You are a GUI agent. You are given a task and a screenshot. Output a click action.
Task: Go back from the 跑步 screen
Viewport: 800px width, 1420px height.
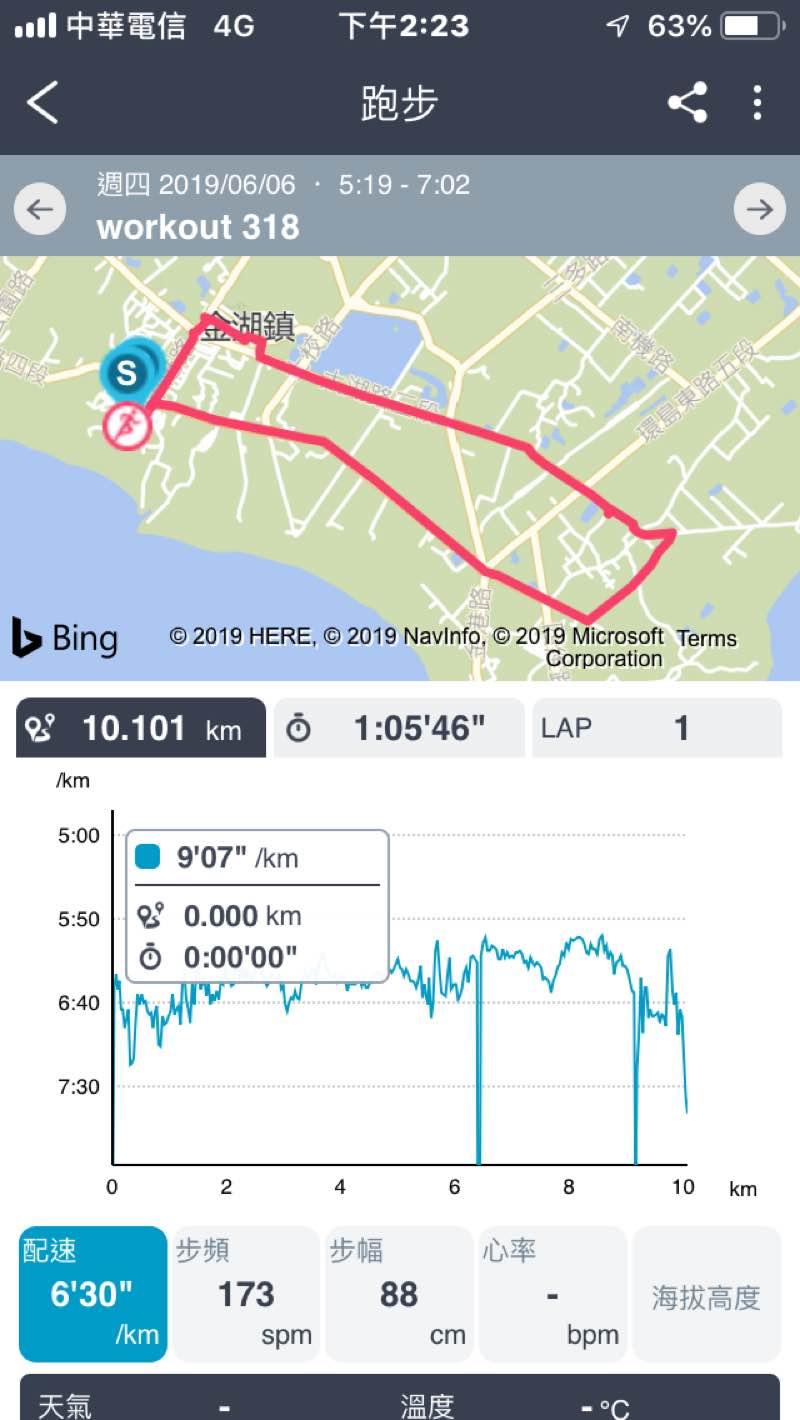point(43,103)
